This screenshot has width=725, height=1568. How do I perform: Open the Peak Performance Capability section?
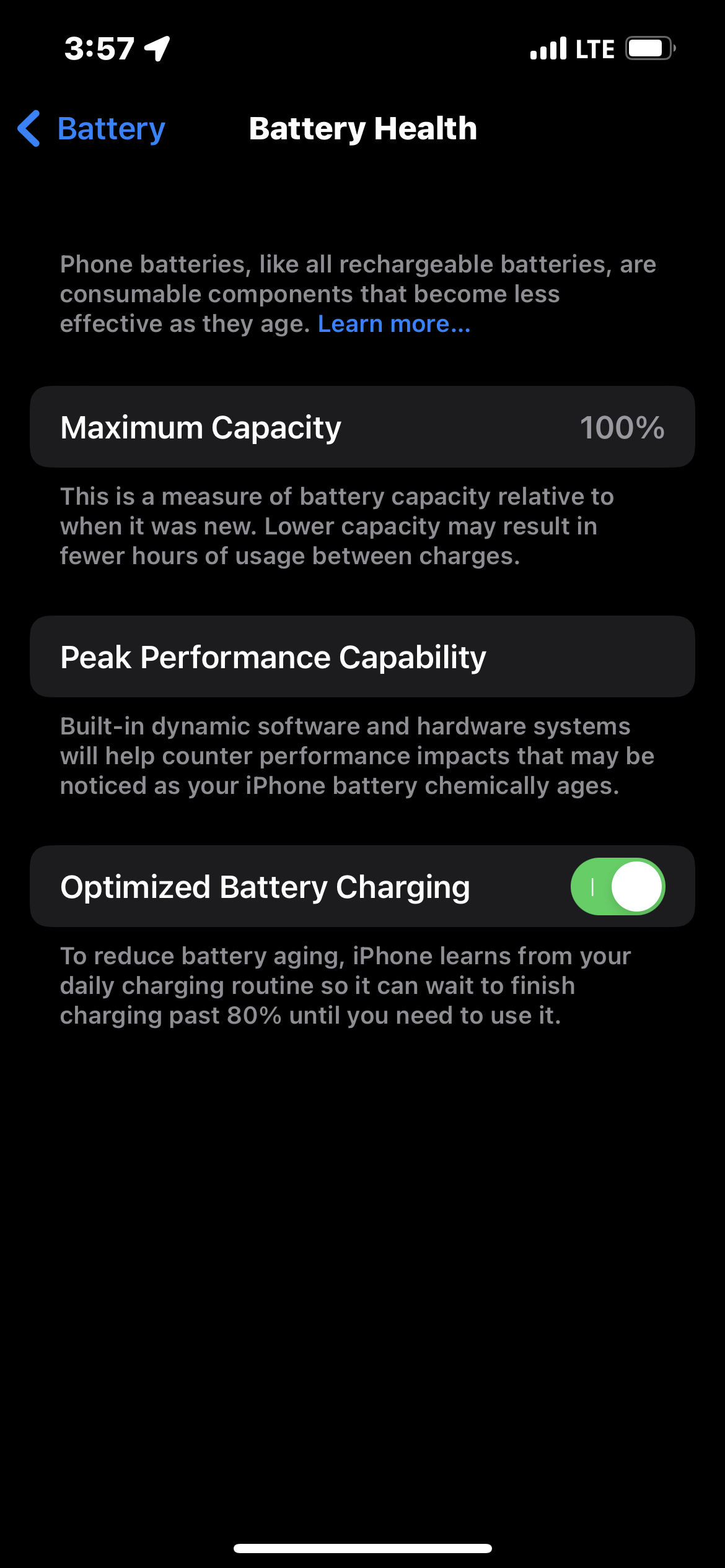pyautogui.click(x=362, y=656)
